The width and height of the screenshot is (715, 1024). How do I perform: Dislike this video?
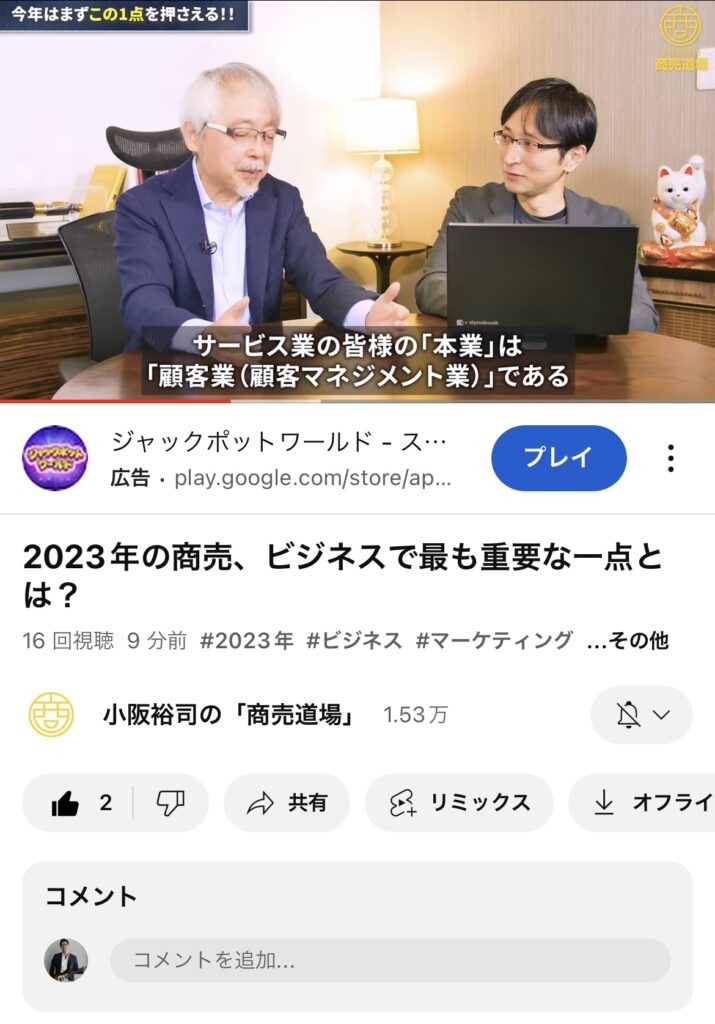pyautogui.click(x=171, y=803)
